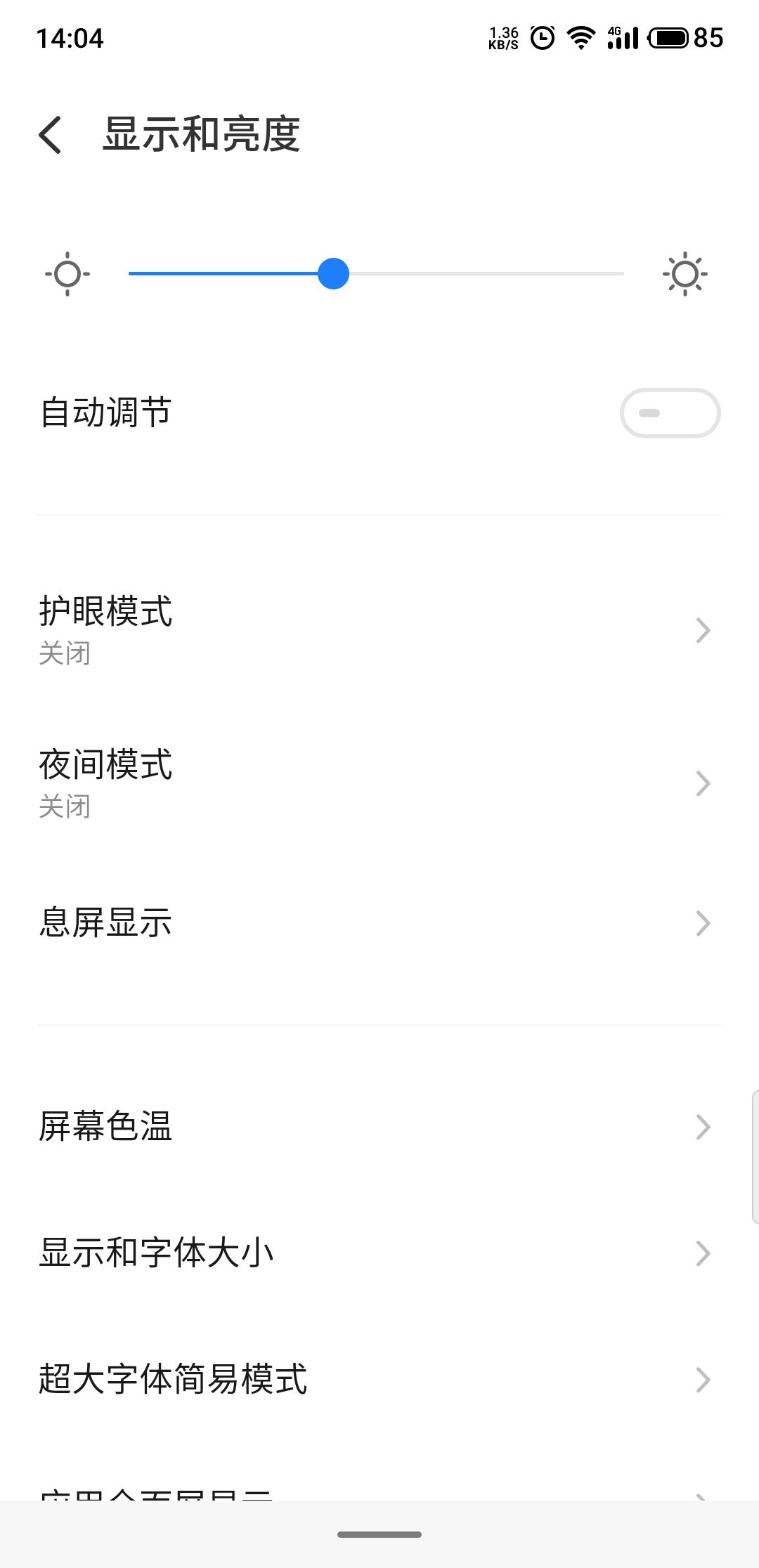The height and width of the screenshot is (1568, 759).
Task: Open 屏幕色温 screen color temperature settings
Action: coord(379,1128)
